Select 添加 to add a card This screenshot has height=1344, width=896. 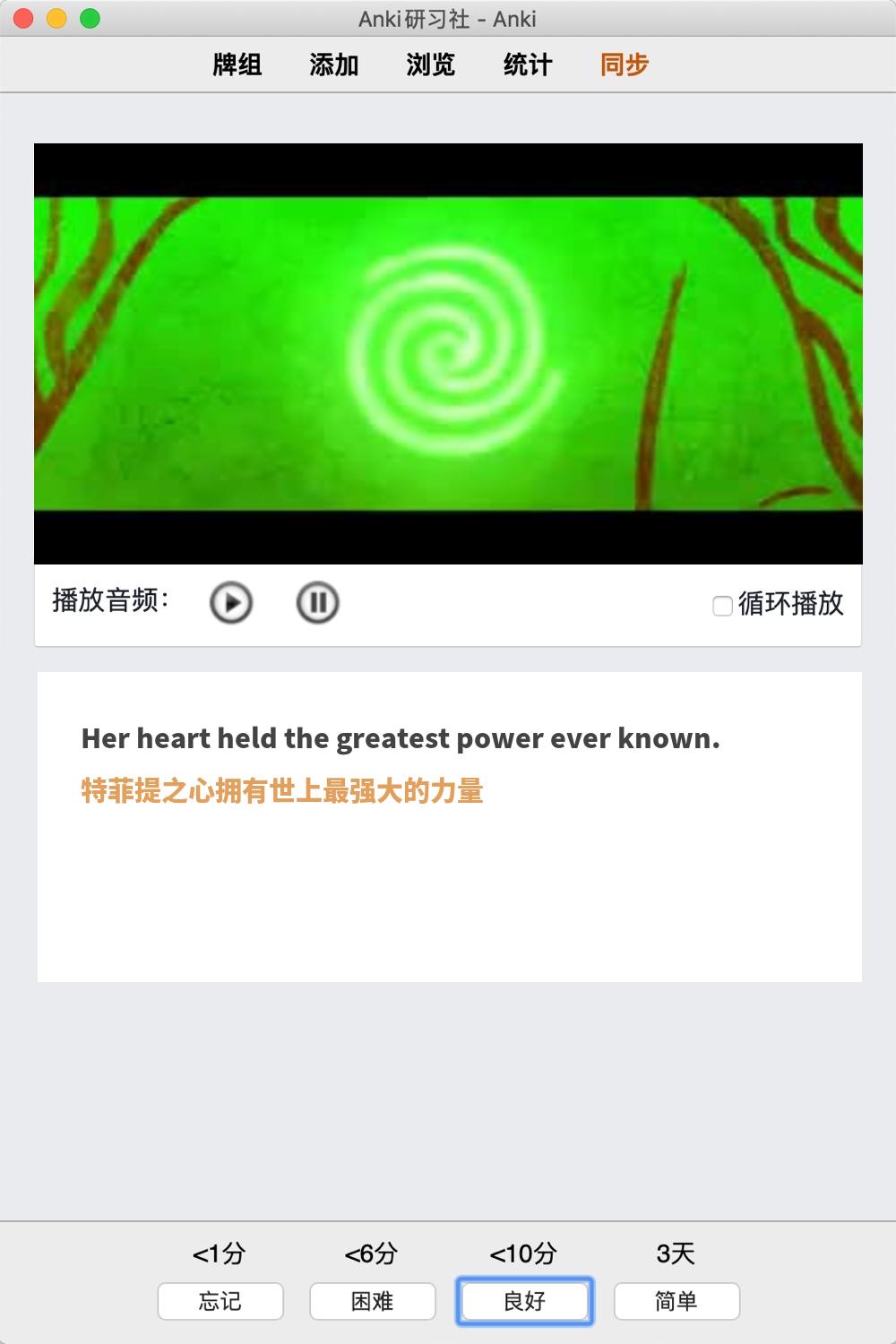(x=333, y=65)
